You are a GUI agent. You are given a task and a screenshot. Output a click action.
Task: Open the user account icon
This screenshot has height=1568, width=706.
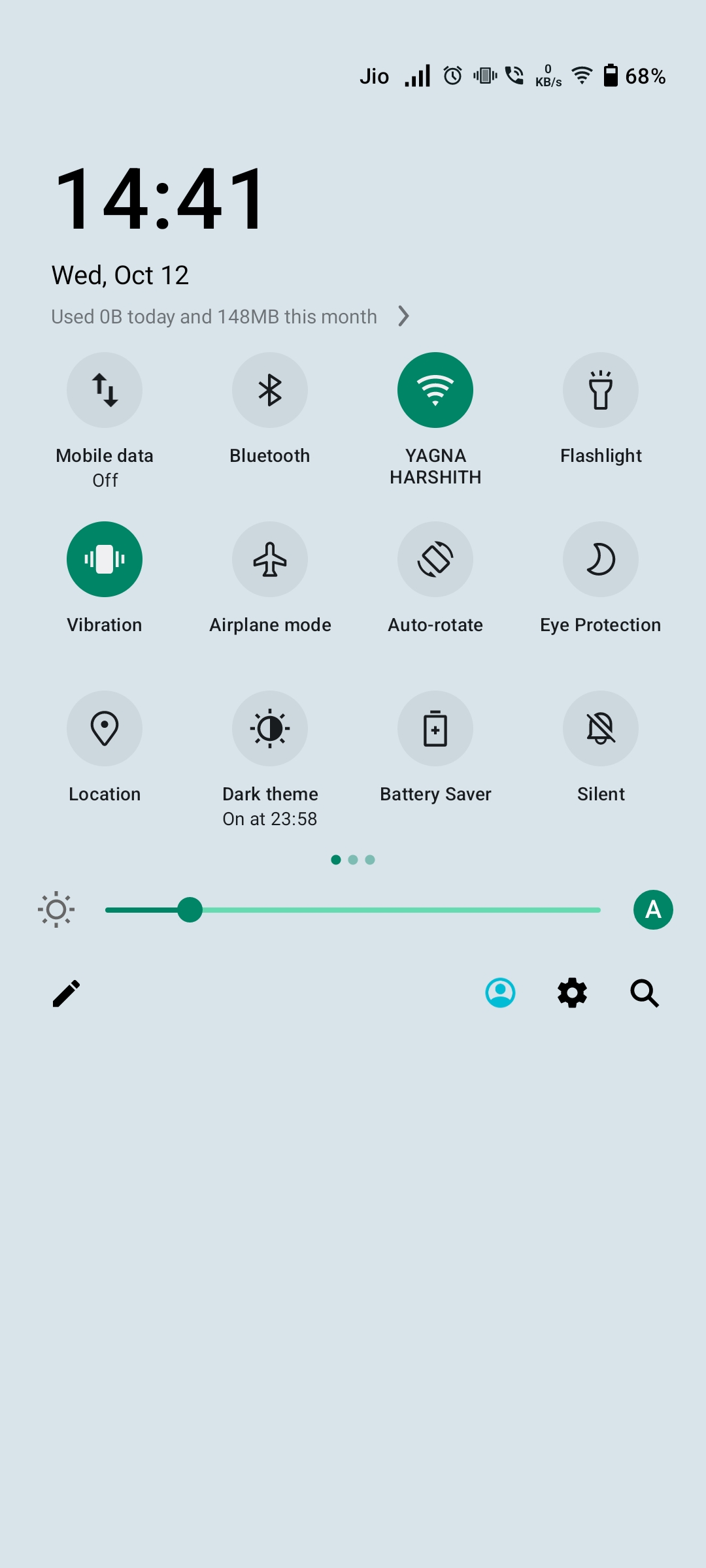(500, 993)
